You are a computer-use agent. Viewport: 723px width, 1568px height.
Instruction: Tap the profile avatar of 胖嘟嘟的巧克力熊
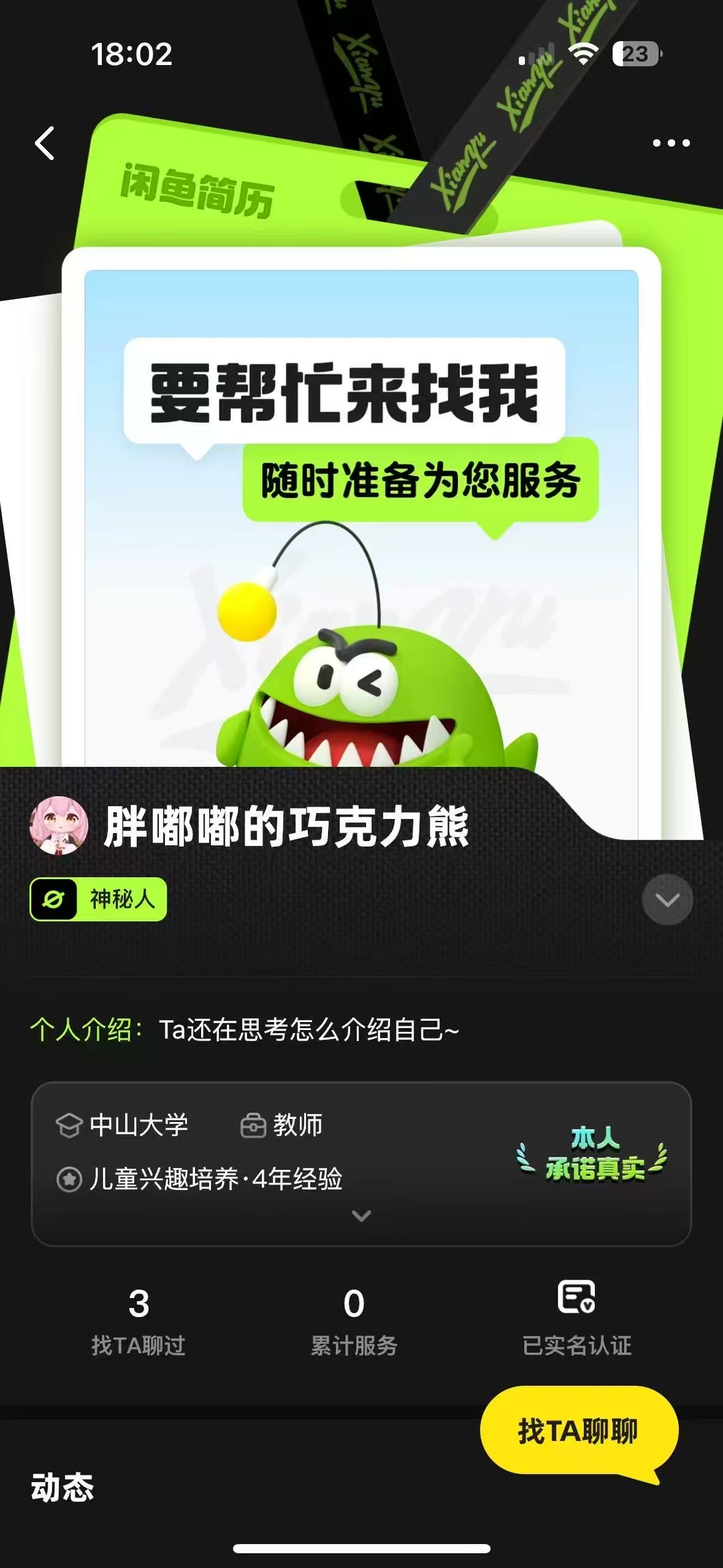click(x=59, y=826)
